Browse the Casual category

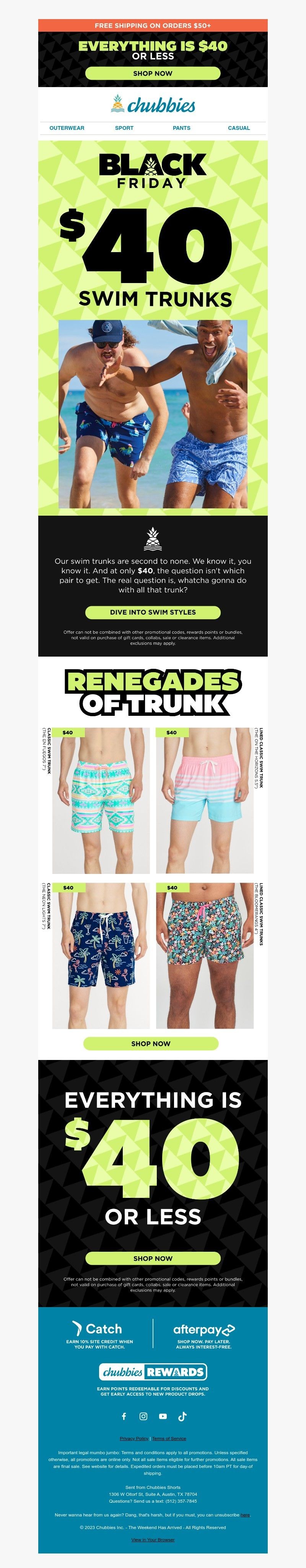click(x=238, y=128)
